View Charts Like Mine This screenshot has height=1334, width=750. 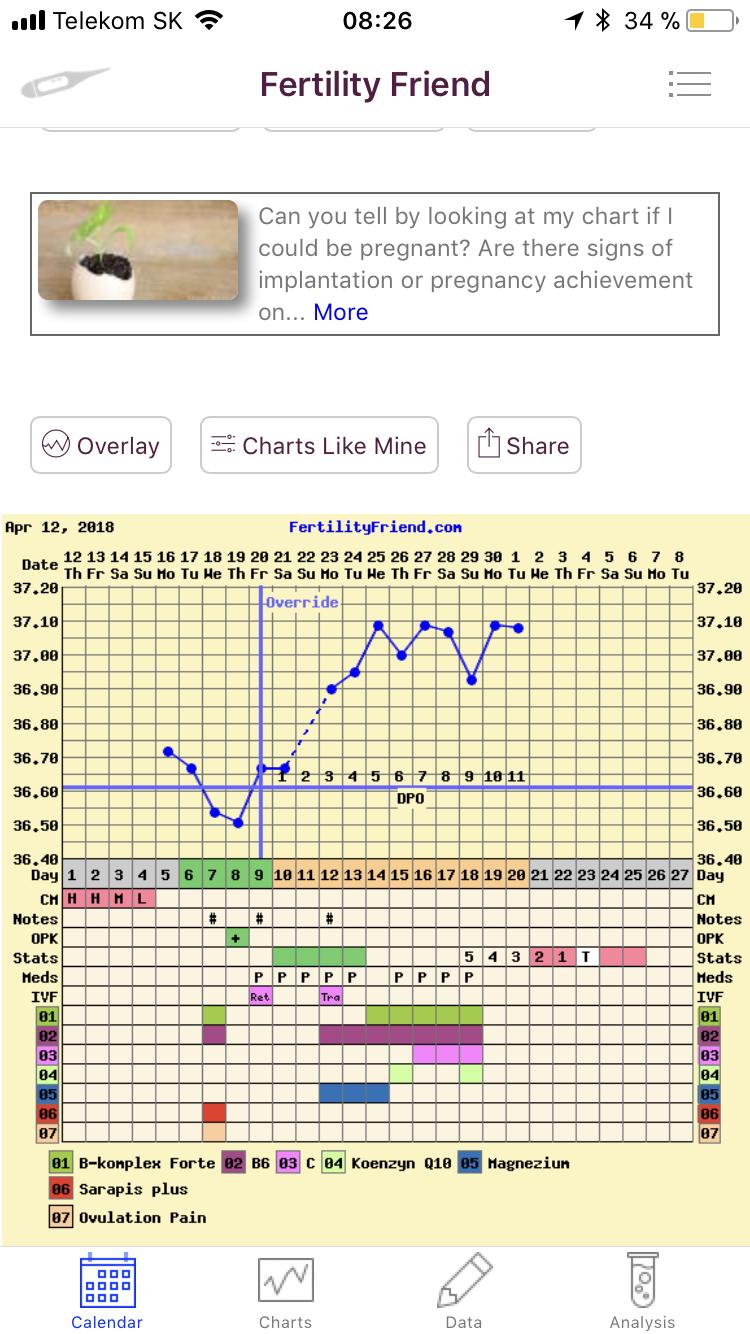319,445
